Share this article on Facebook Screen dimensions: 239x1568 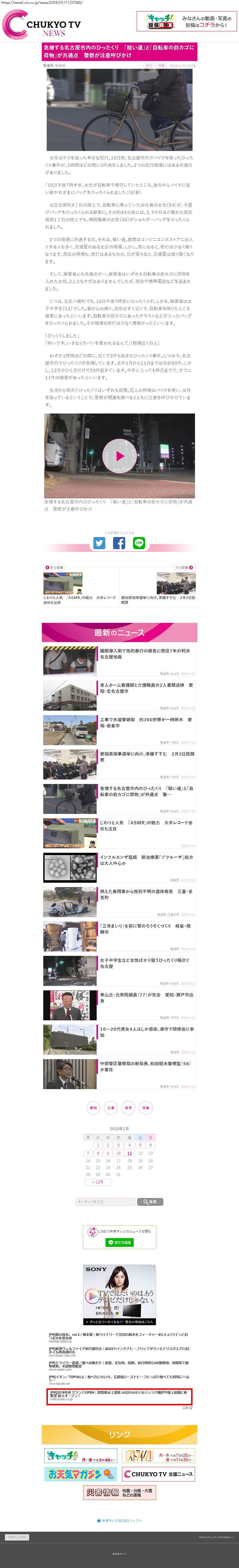pyautogui.click(x=119, y=543)
